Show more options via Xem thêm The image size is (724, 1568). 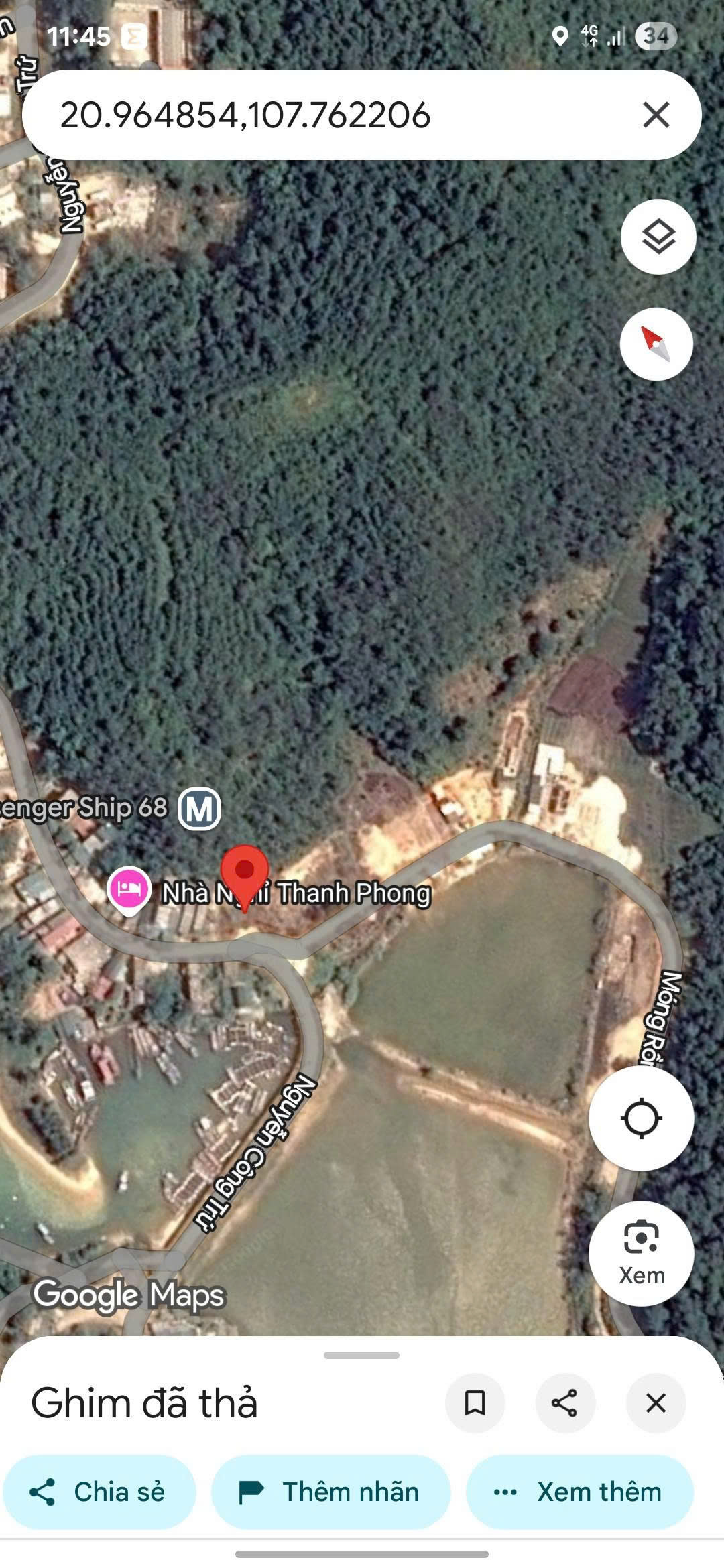(x=580, y=1492)
